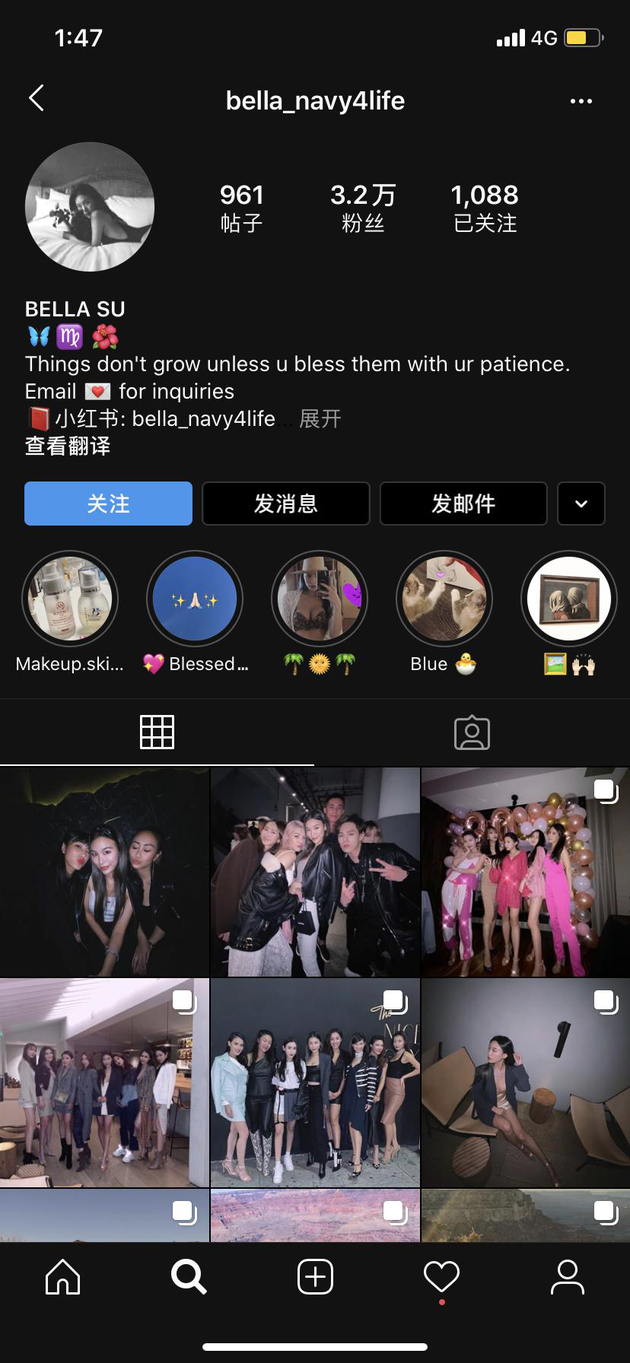Open my own profile tab
This screenshot has height=1363, width=630.
point(567,1277)
